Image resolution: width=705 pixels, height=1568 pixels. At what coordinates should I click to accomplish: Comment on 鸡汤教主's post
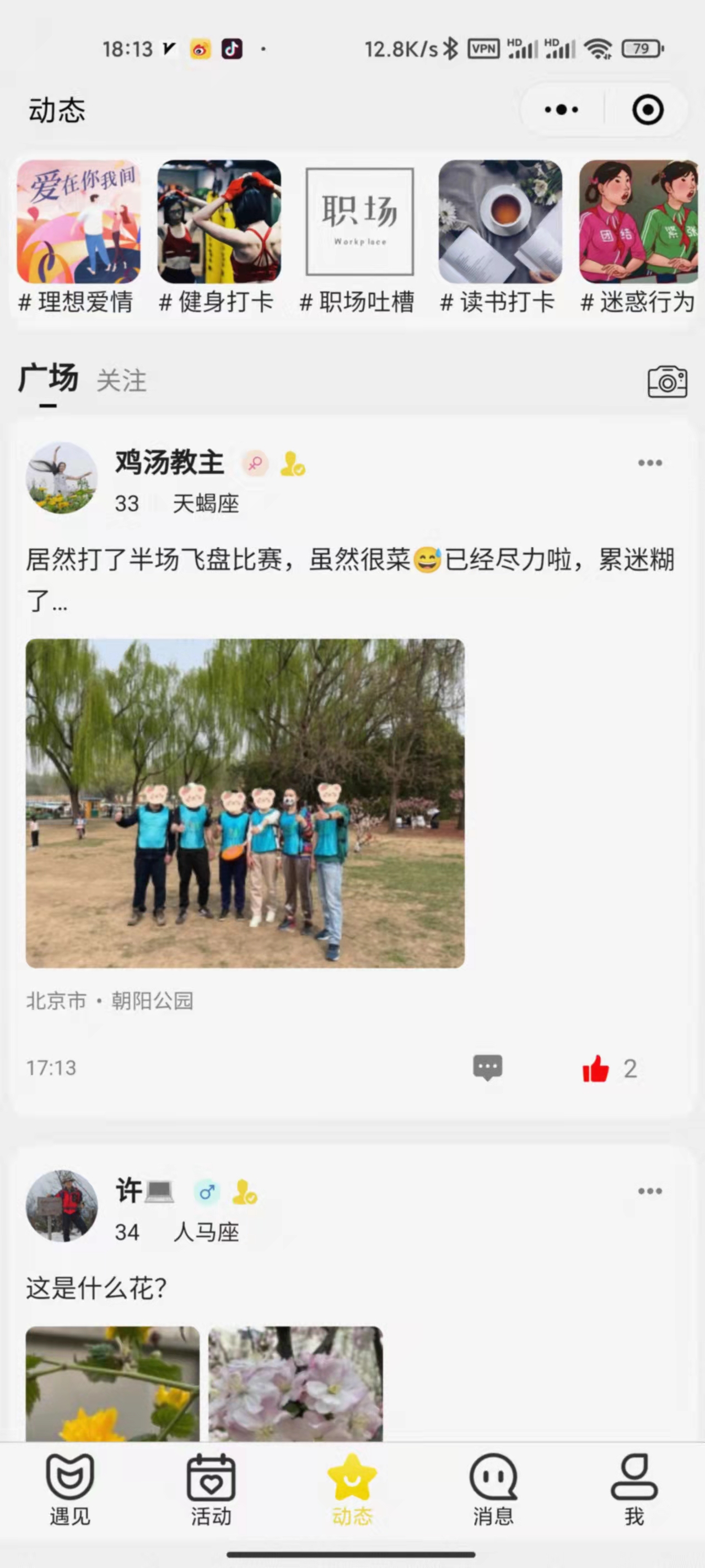(488, 1067)
